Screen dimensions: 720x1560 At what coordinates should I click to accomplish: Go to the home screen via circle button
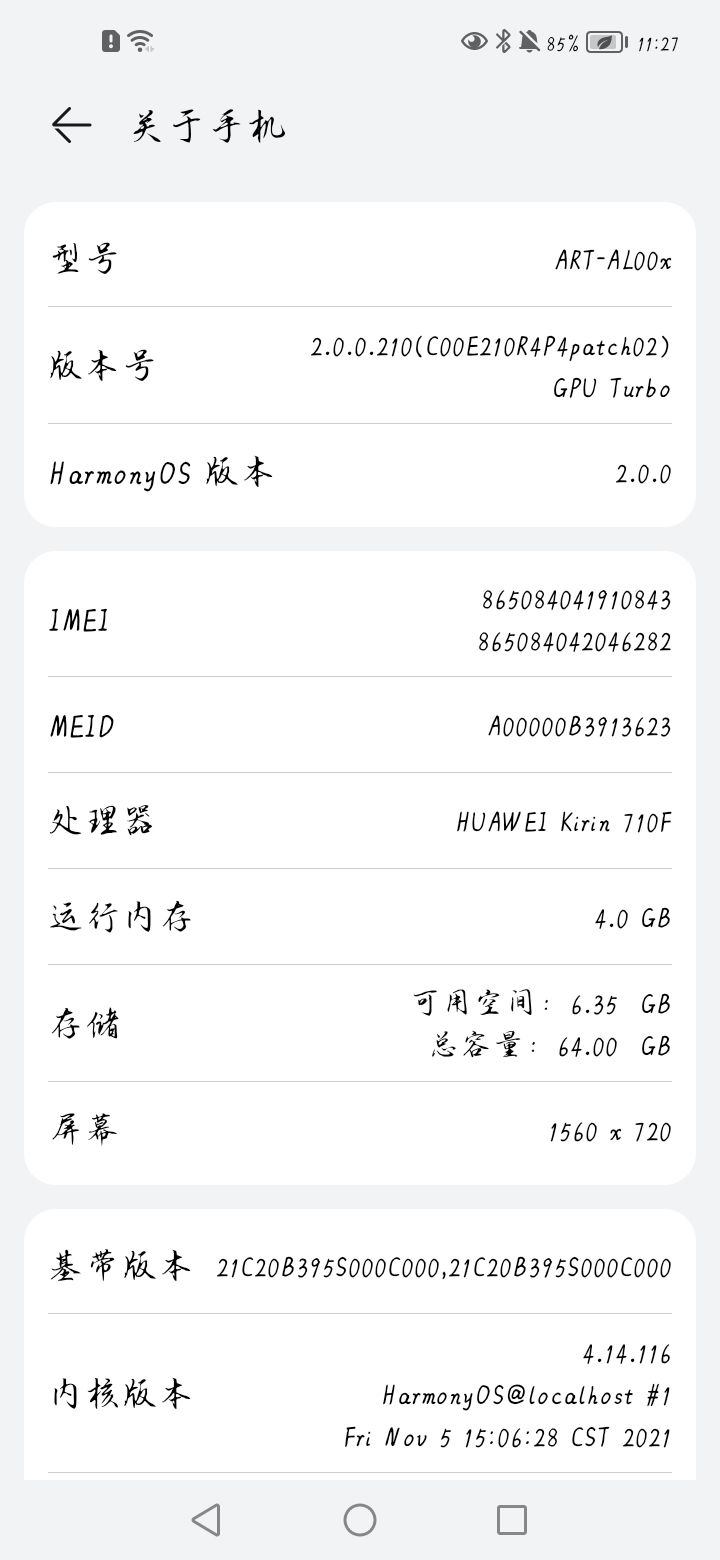tap(360, 1520)
